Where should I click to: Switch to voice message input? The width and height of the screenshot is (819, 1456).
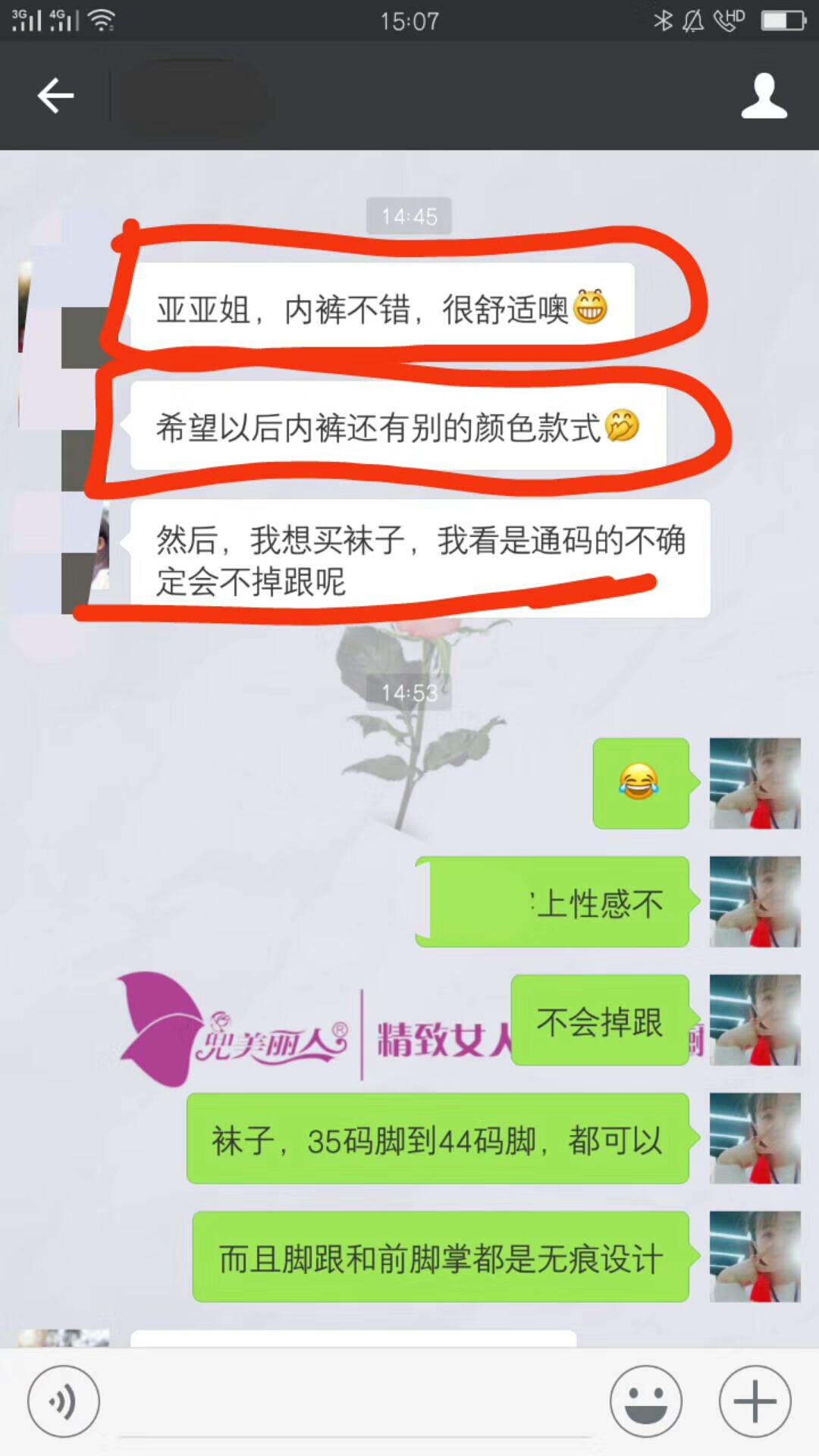coord(64,1401)
